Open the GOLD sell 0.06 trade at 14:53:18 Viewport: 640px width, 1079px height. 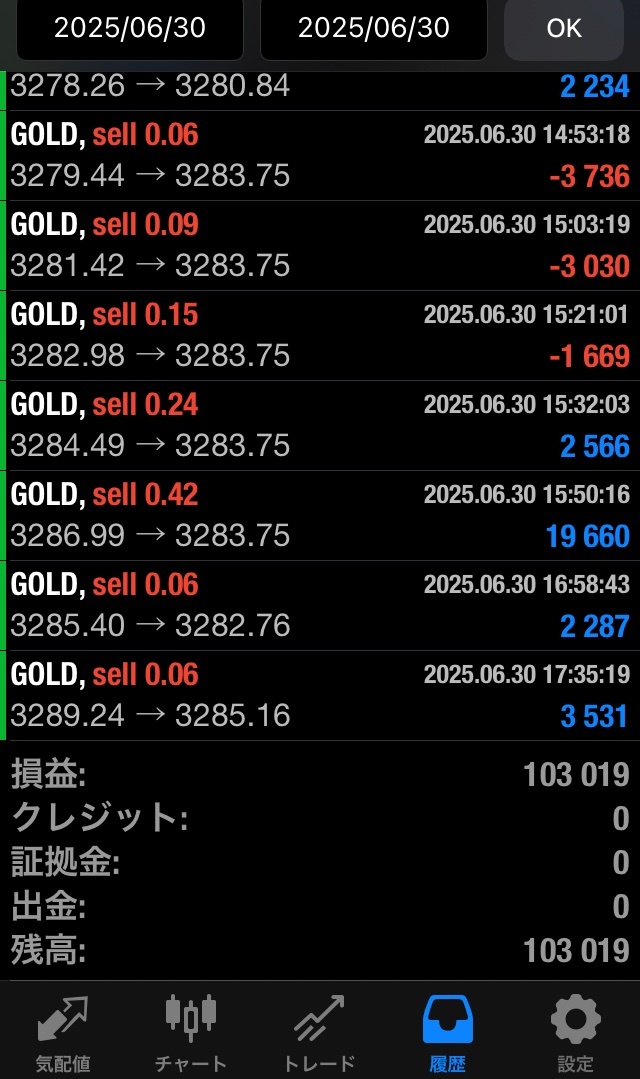pyautogui.click(x=320, y=156)
